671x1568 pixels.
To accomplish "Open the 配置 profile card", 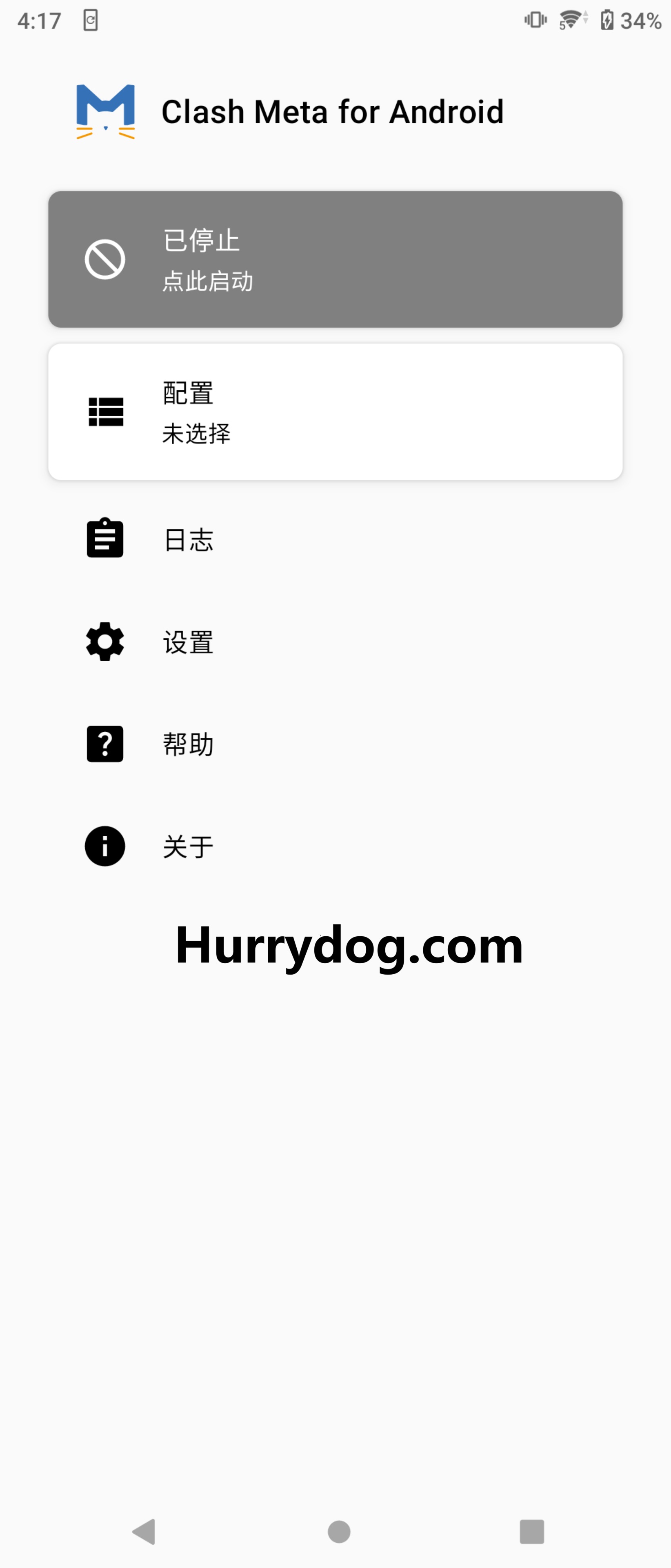I will pyautogui.click(x=335, y=412).
